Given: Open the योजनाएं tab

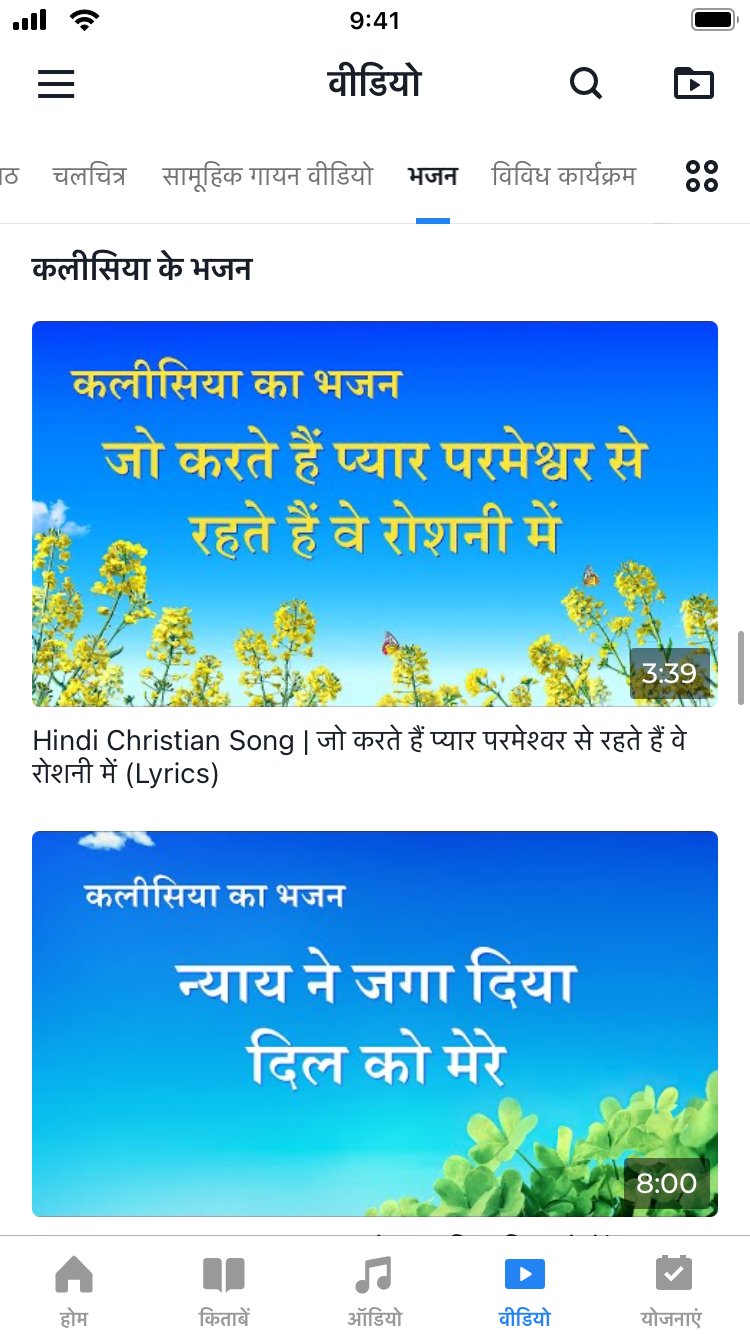Looking at the screenshot, I should coord(673,1288).
